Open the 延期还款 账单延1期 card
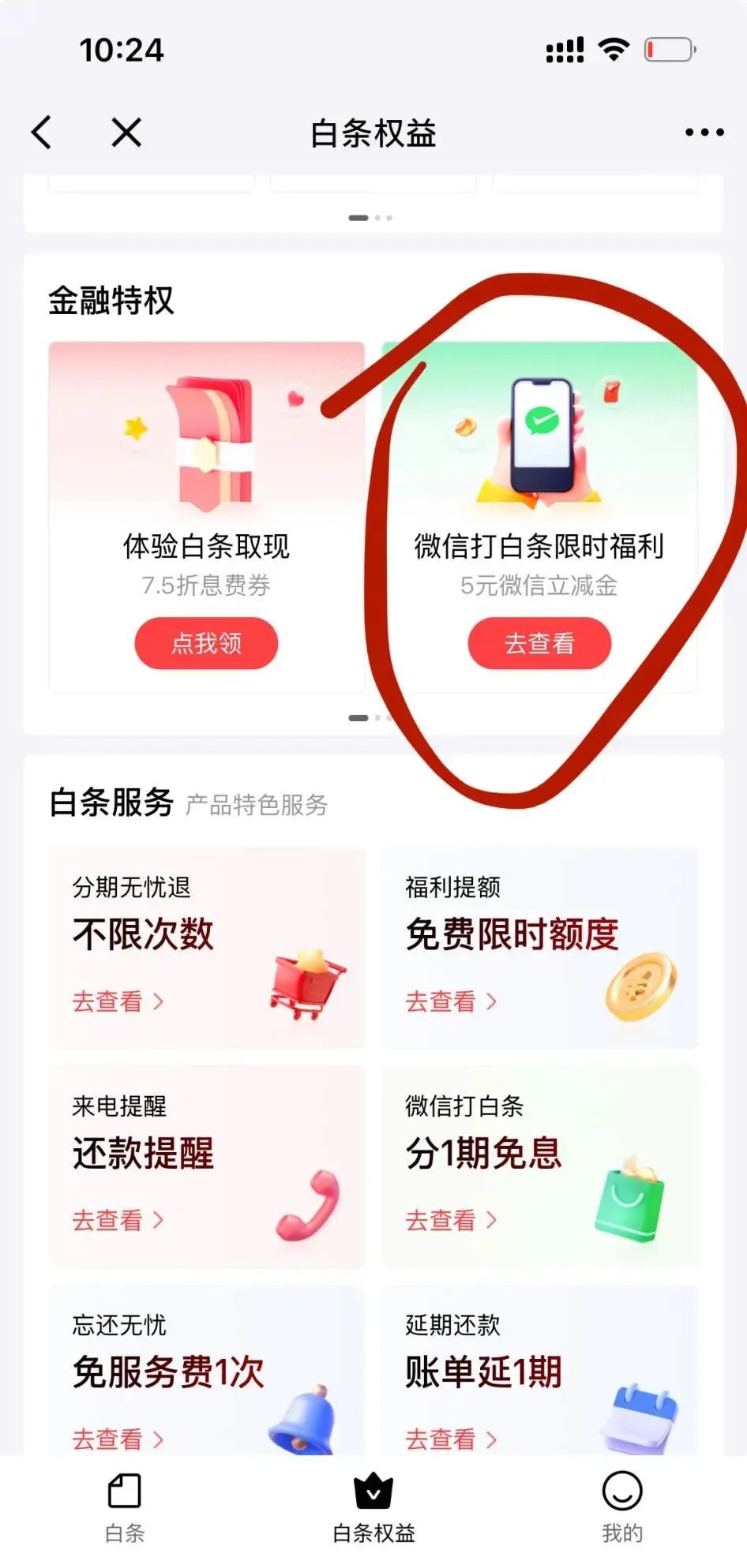The width and height of the screenshot is (747, 1568). 540,1373
